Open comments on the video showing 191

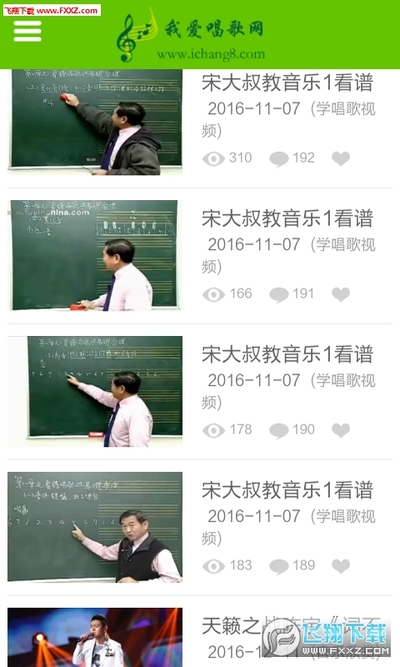[292, 294]
